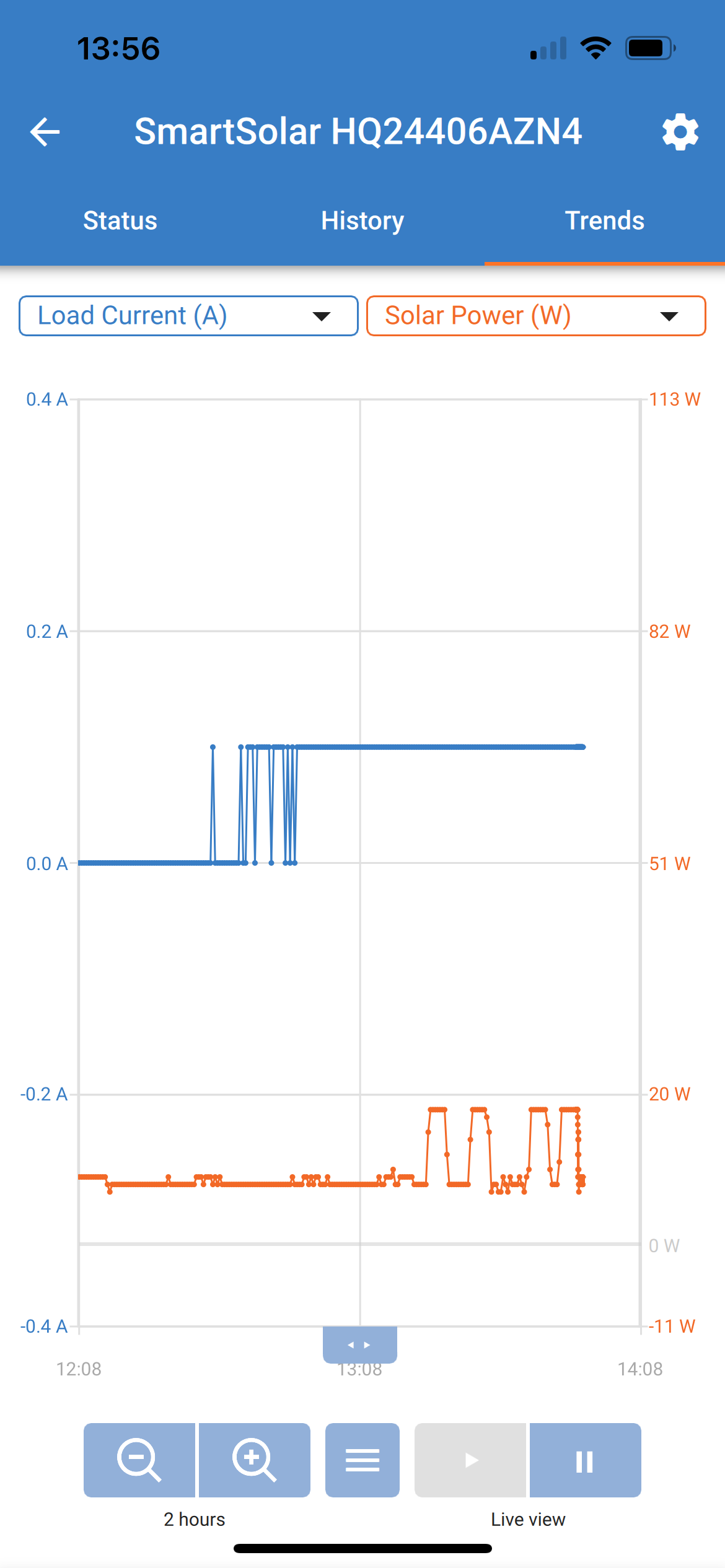This screenshot has width=725, height=1568.
Task: Switch to the History tab
Action: (362, 221)
